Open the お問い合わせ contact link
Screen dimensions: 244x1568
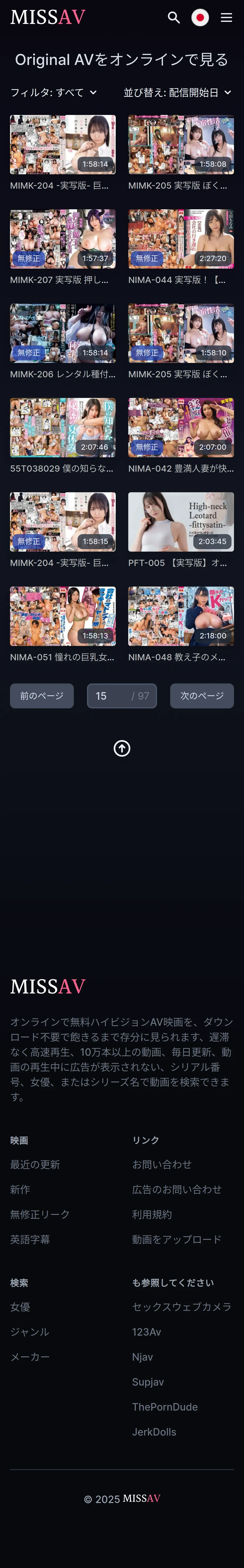pyautogui.click(x=162, y=1164)
